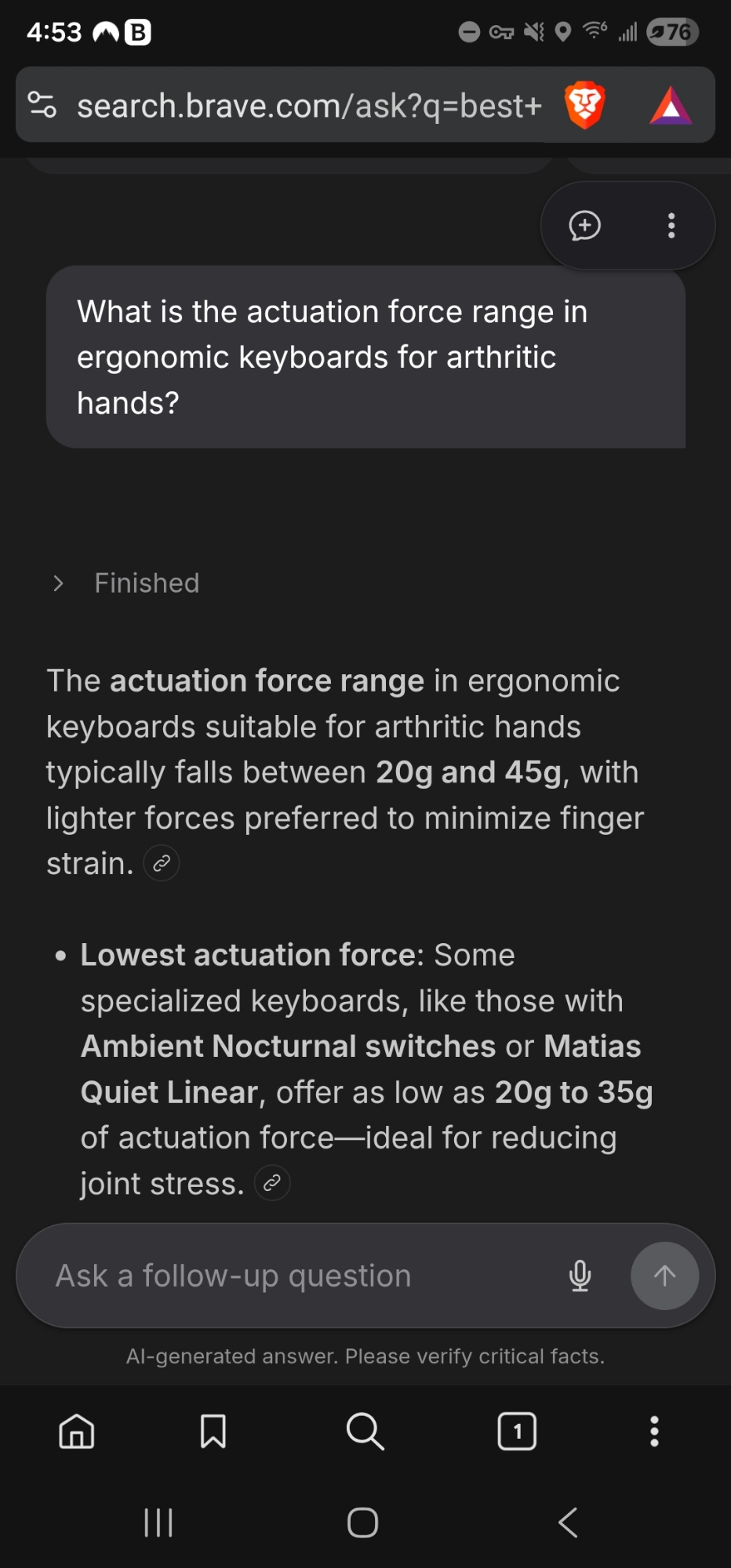
Task: Focus the Ask a follow-up question field
Action: click(298, 1276)
